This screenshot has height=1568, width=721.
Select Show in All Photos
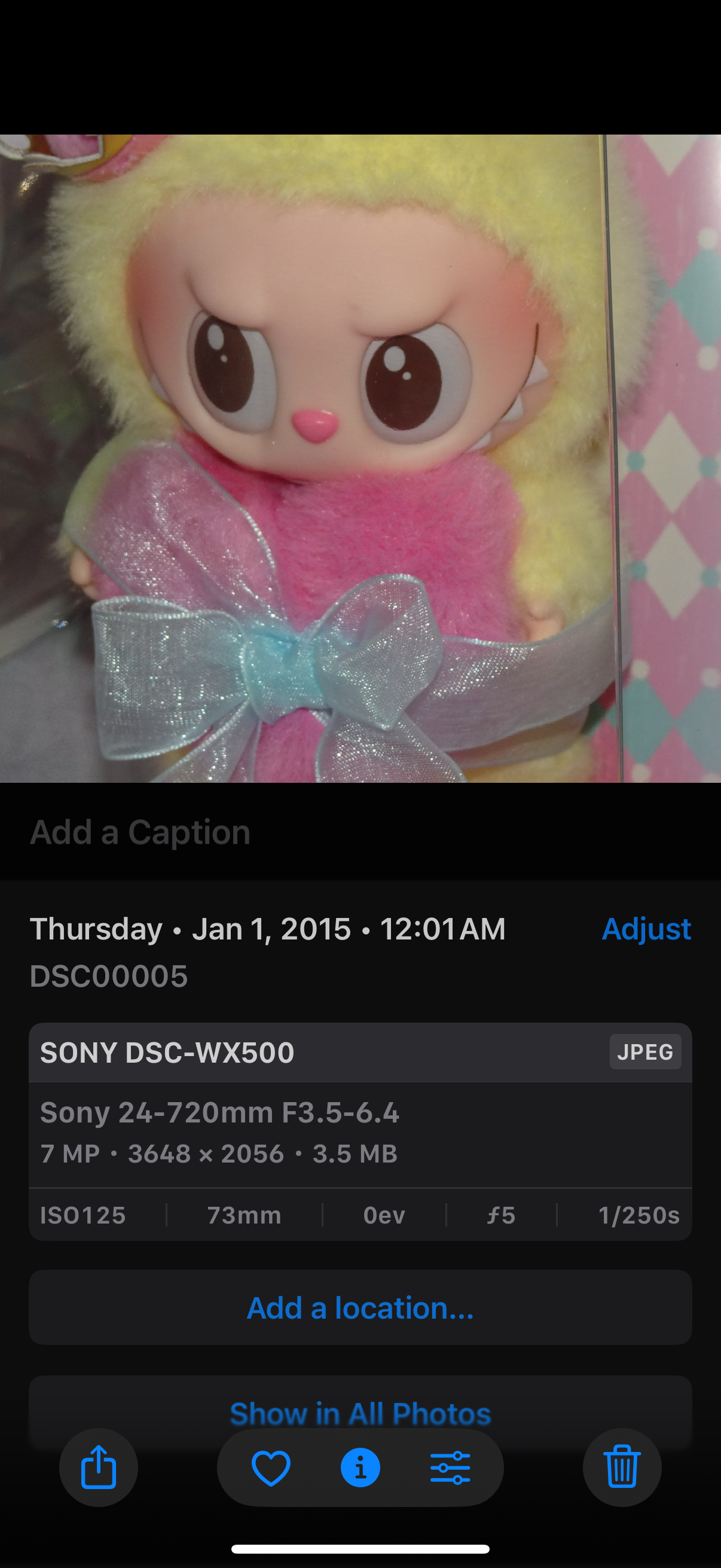[360, 1412]
